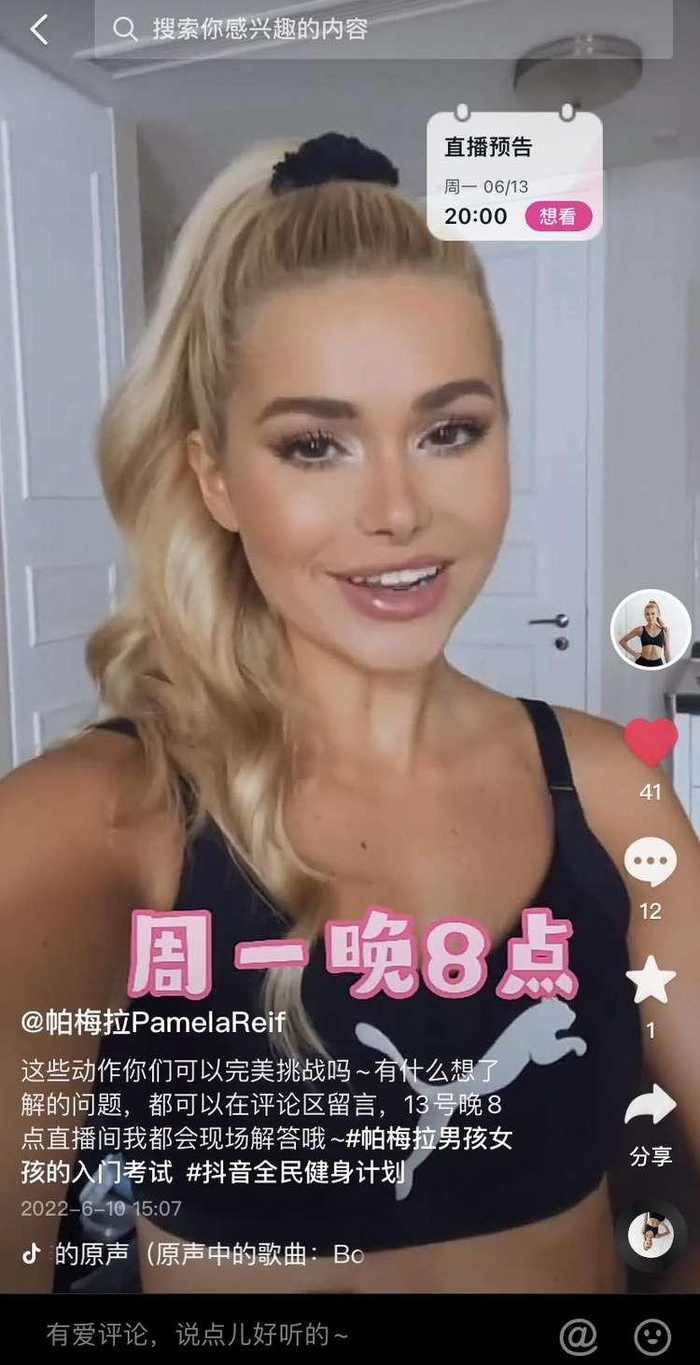The image size is (700, 1365).
Task: Open the emoji picker smiley icon
Action: pos(652,1336)
